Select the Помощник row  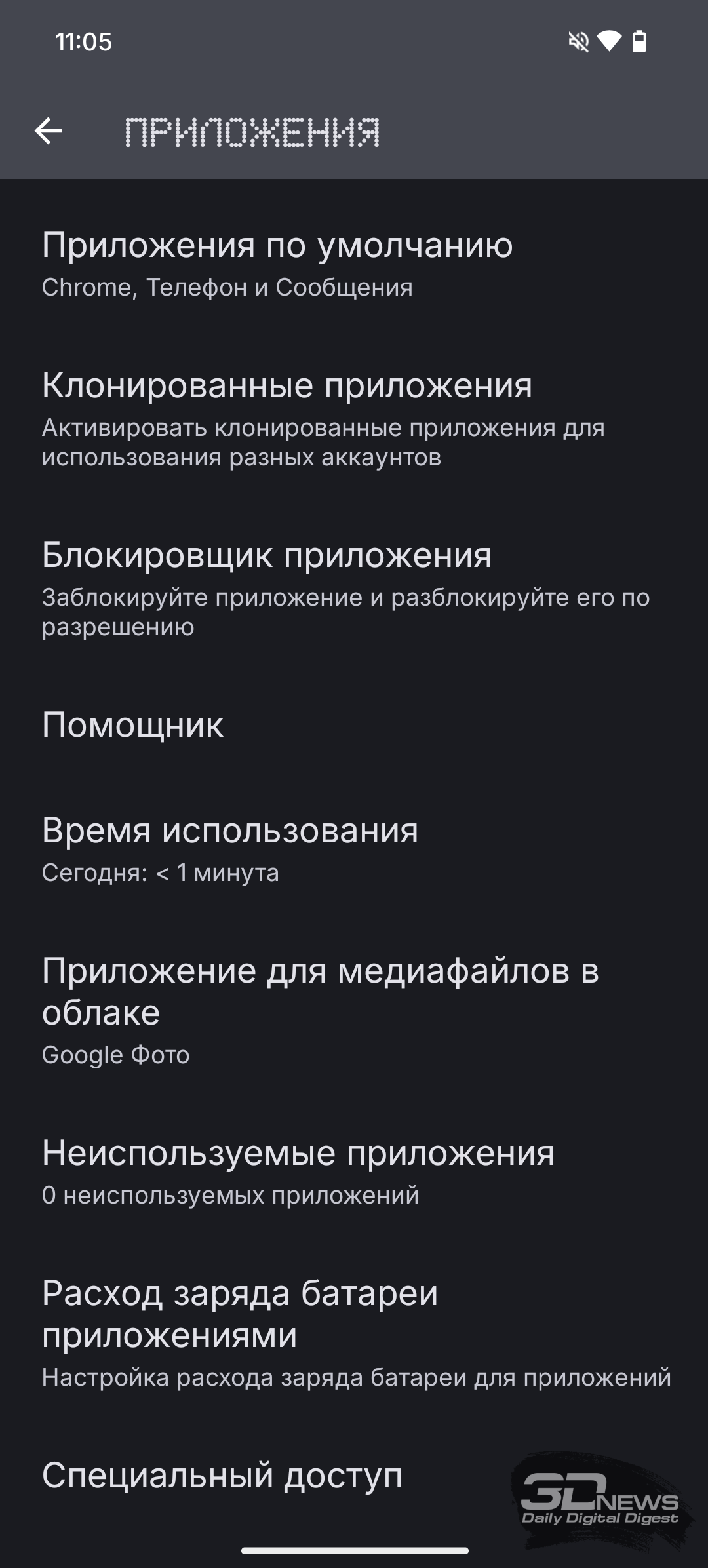354,725
